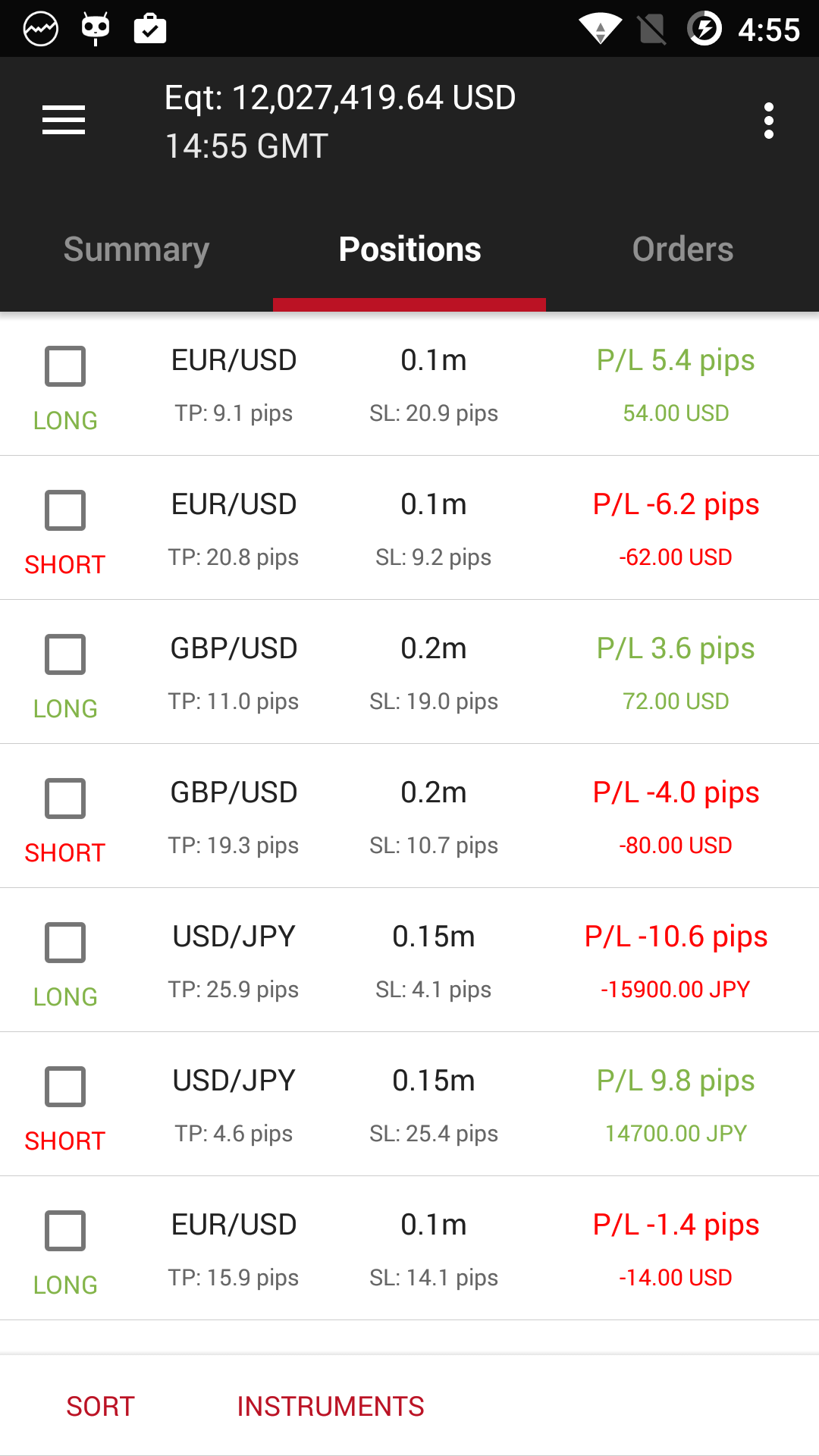Screen dimensions: 819x1456
Task: Tap the SORT button
Action: point(100,1407)
